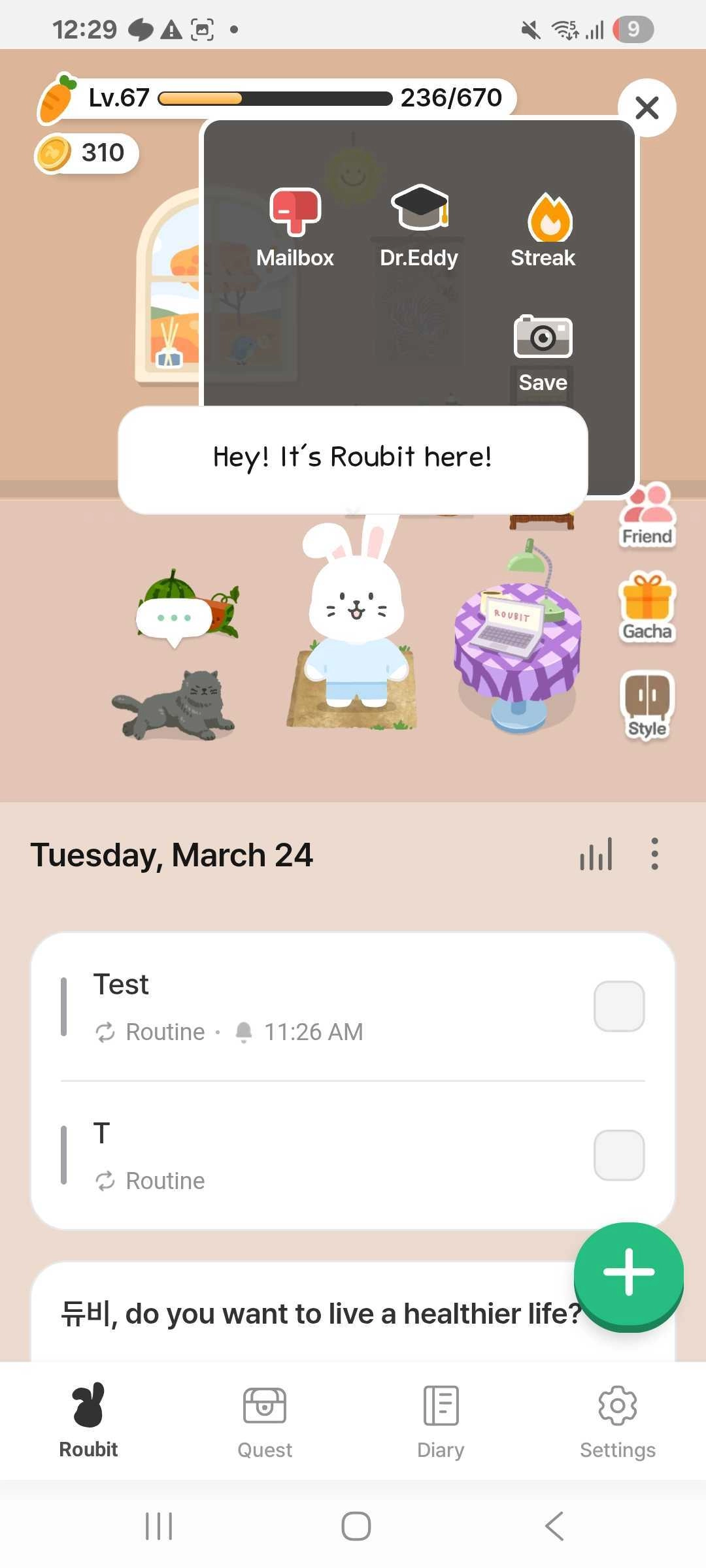The height and width of the screenshot is (1568, 706).
Task: Tap the cat's speech bubble with dots
Action: click(x=174, y=618)
